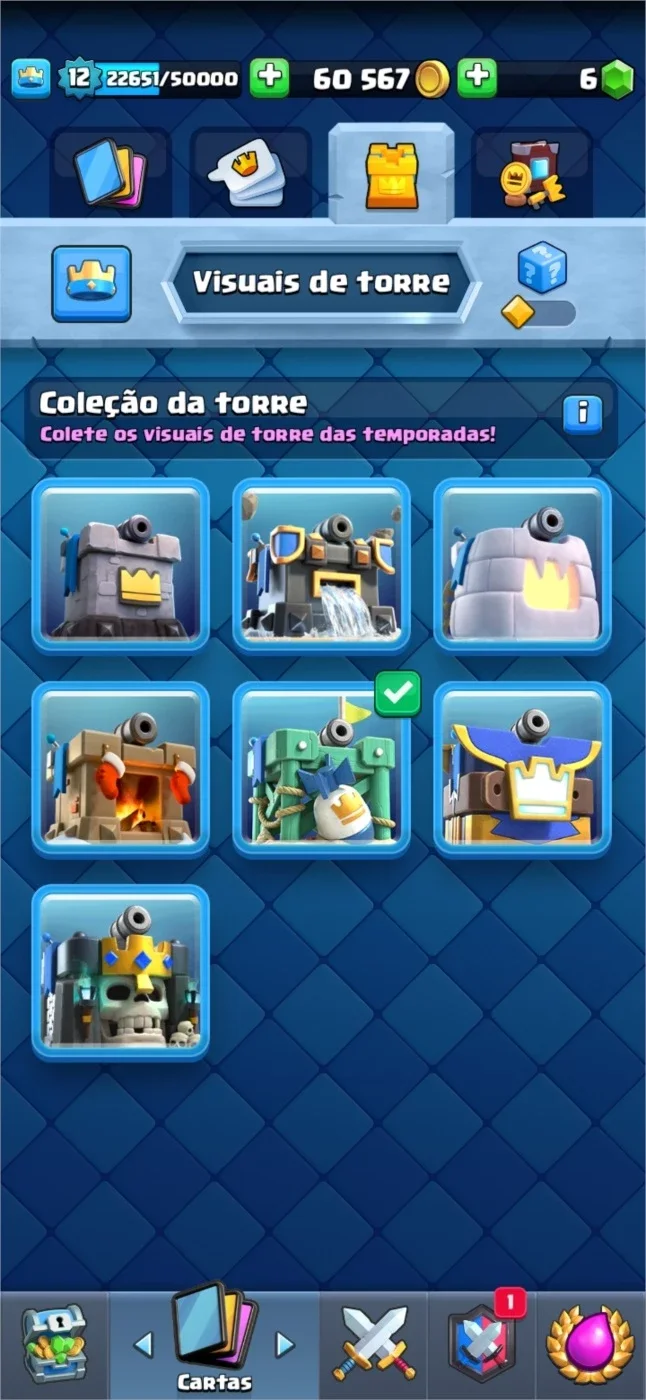Image resolution: width=646 pixels, height=1400 pixels.
Task: Open the player crown profile icon
Action: 31,78
